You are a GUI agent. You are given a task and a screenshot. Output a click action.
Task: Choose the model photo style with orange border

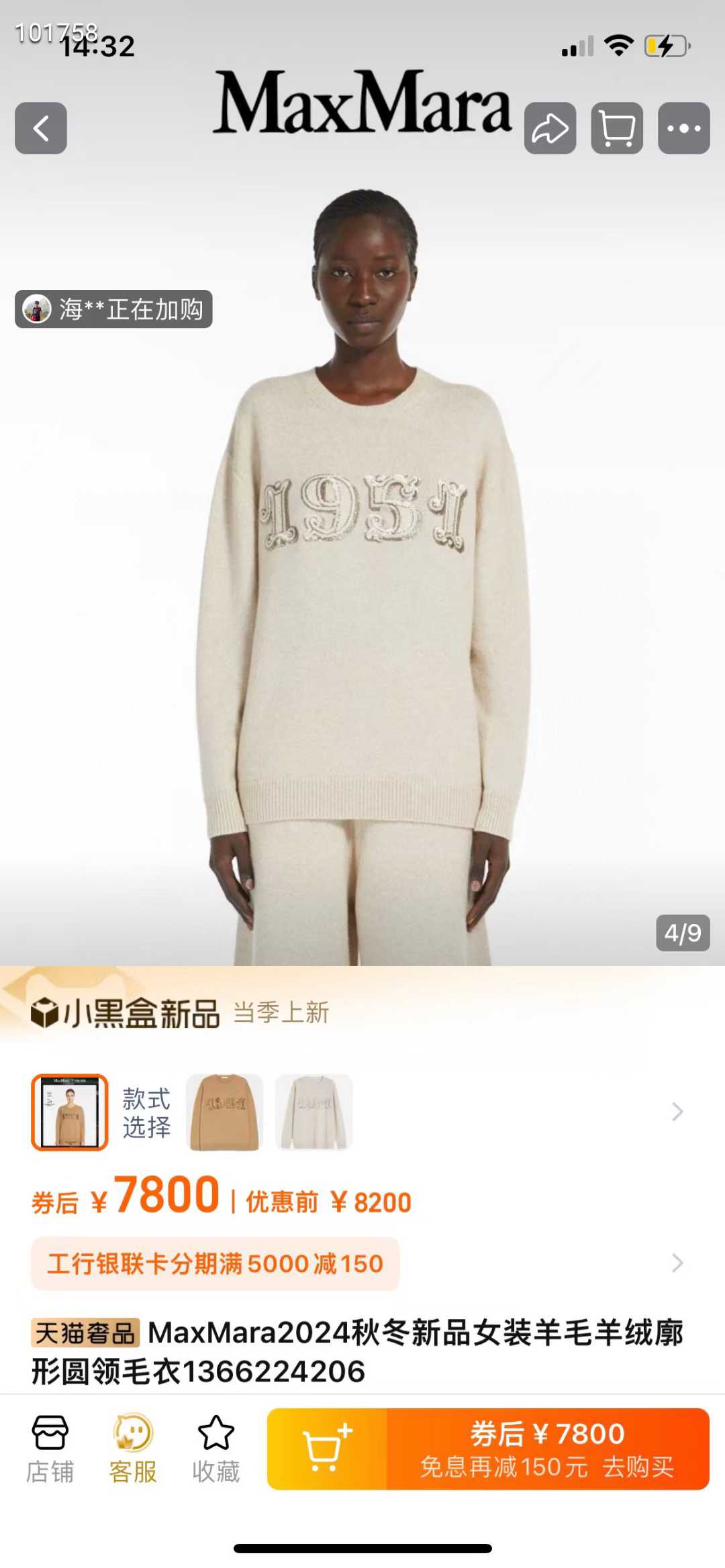click(70, 1112)
